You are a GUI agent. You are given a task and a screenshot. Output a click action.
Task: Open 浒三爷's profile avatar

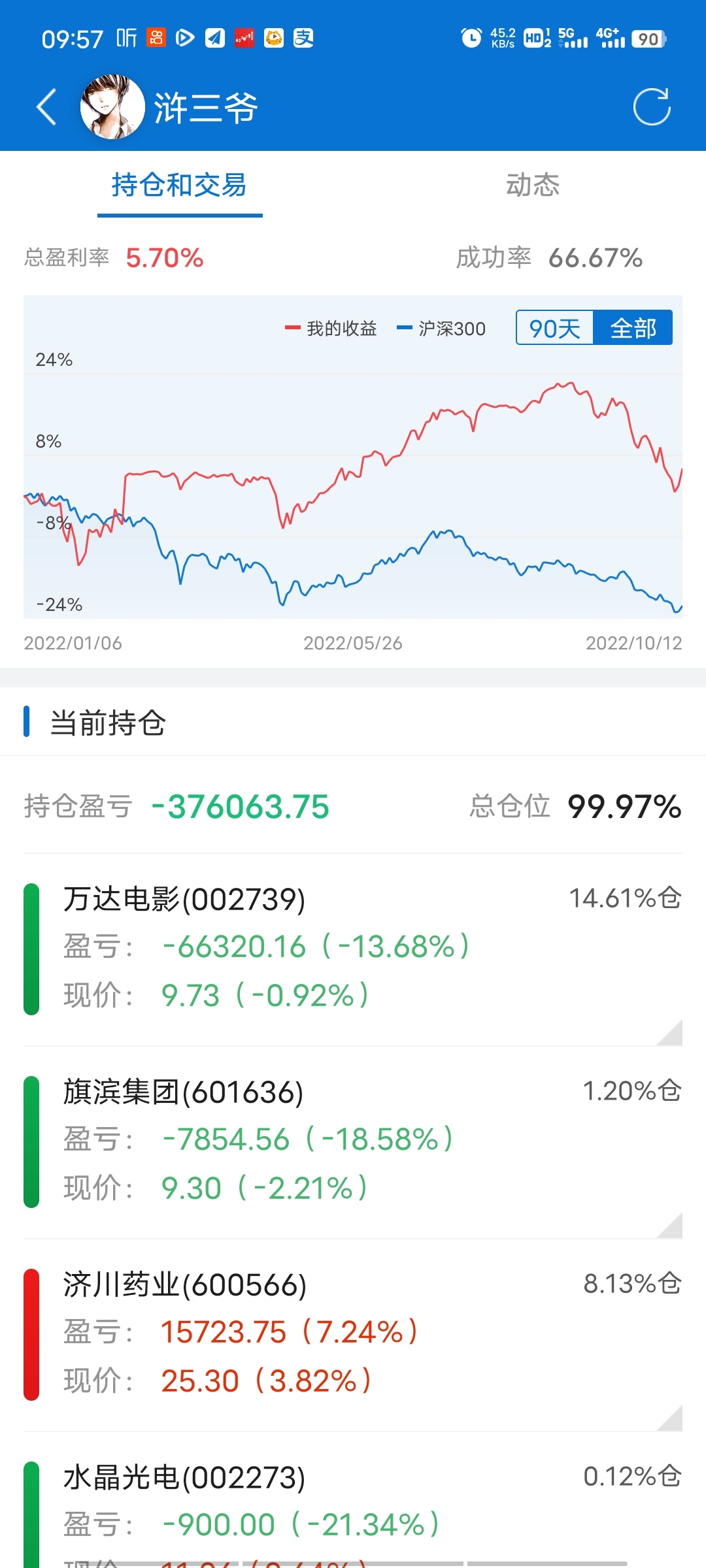pyautogui.click(x=112, y=107)
